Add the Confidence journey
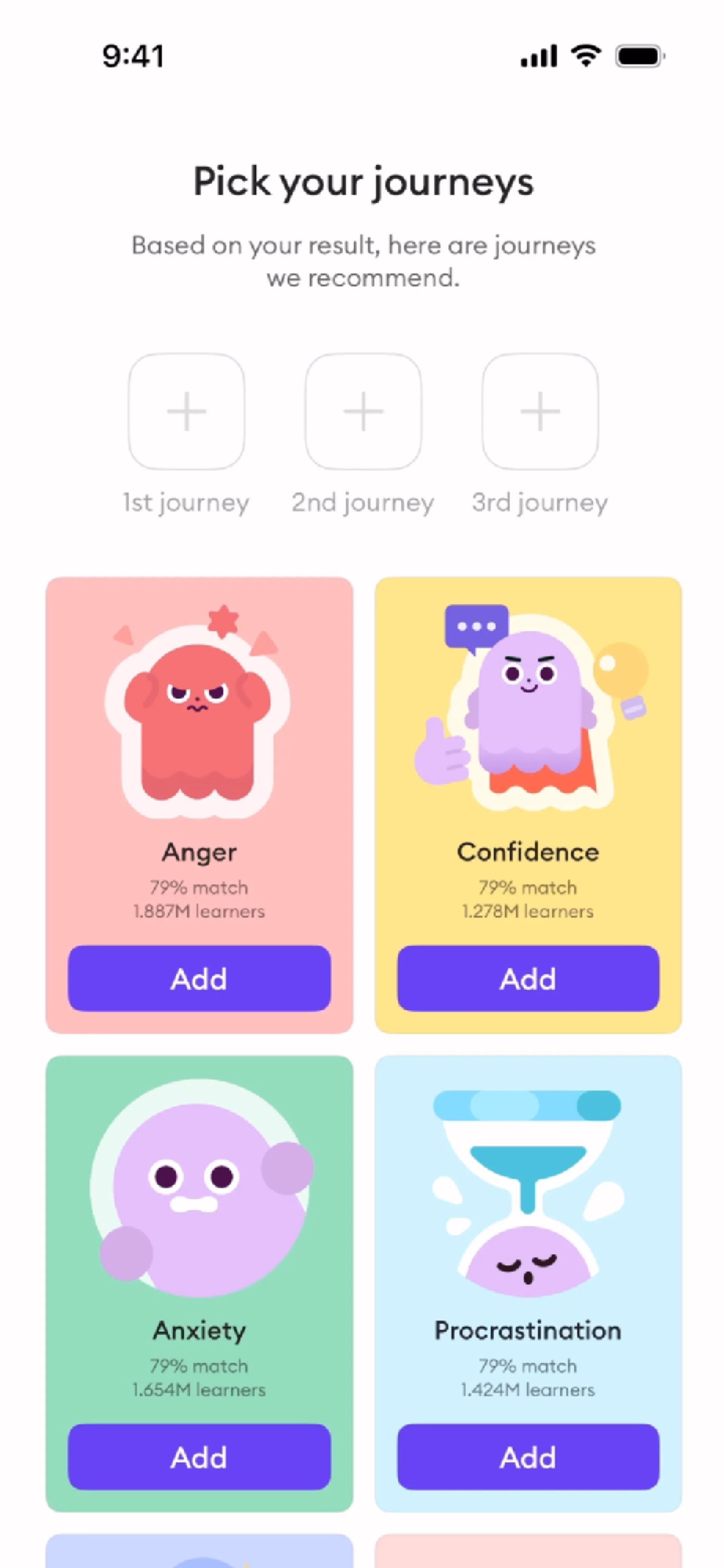Image resolution: width=724 pixels, height=1568 pixels. (x=528, y=978)
